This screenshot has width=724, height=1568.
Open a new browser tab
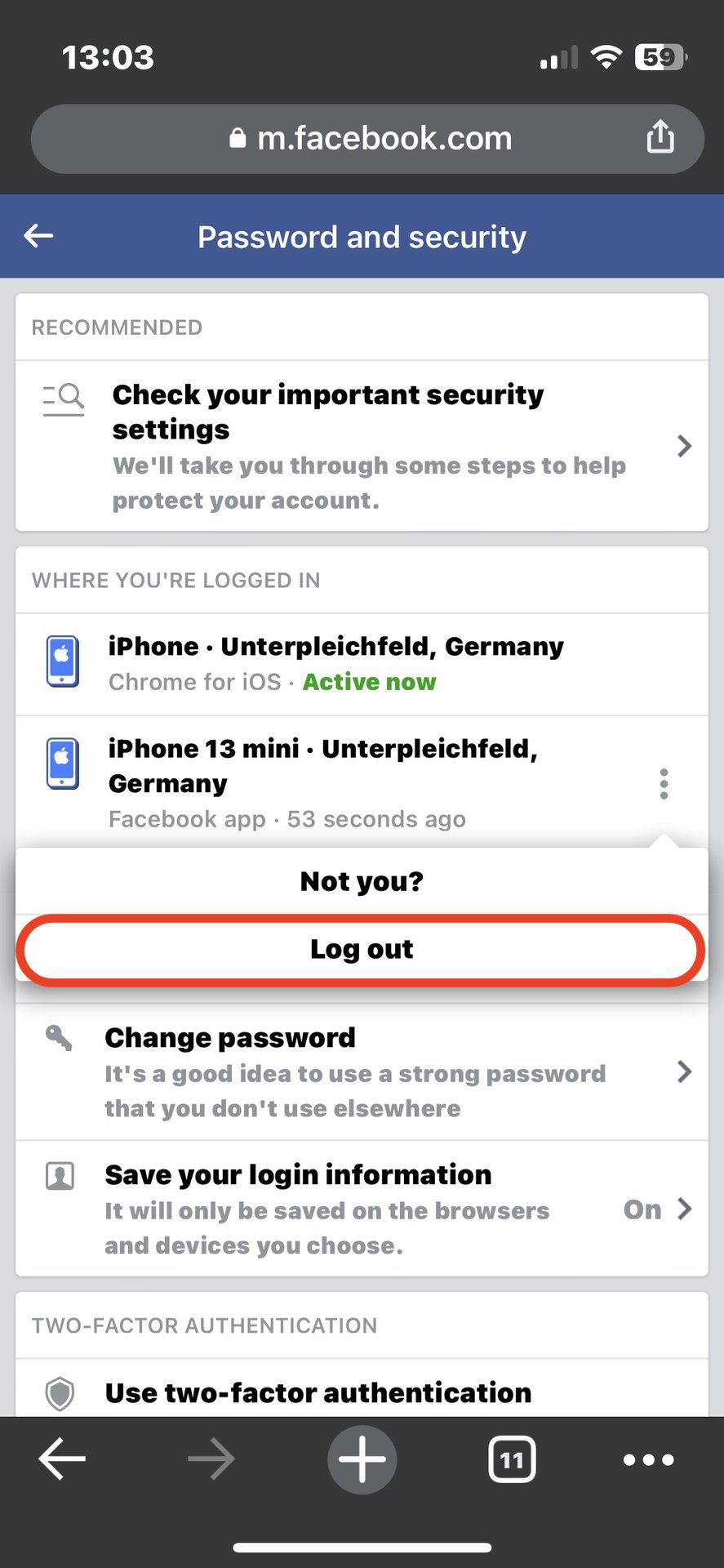coord(362,1459)
